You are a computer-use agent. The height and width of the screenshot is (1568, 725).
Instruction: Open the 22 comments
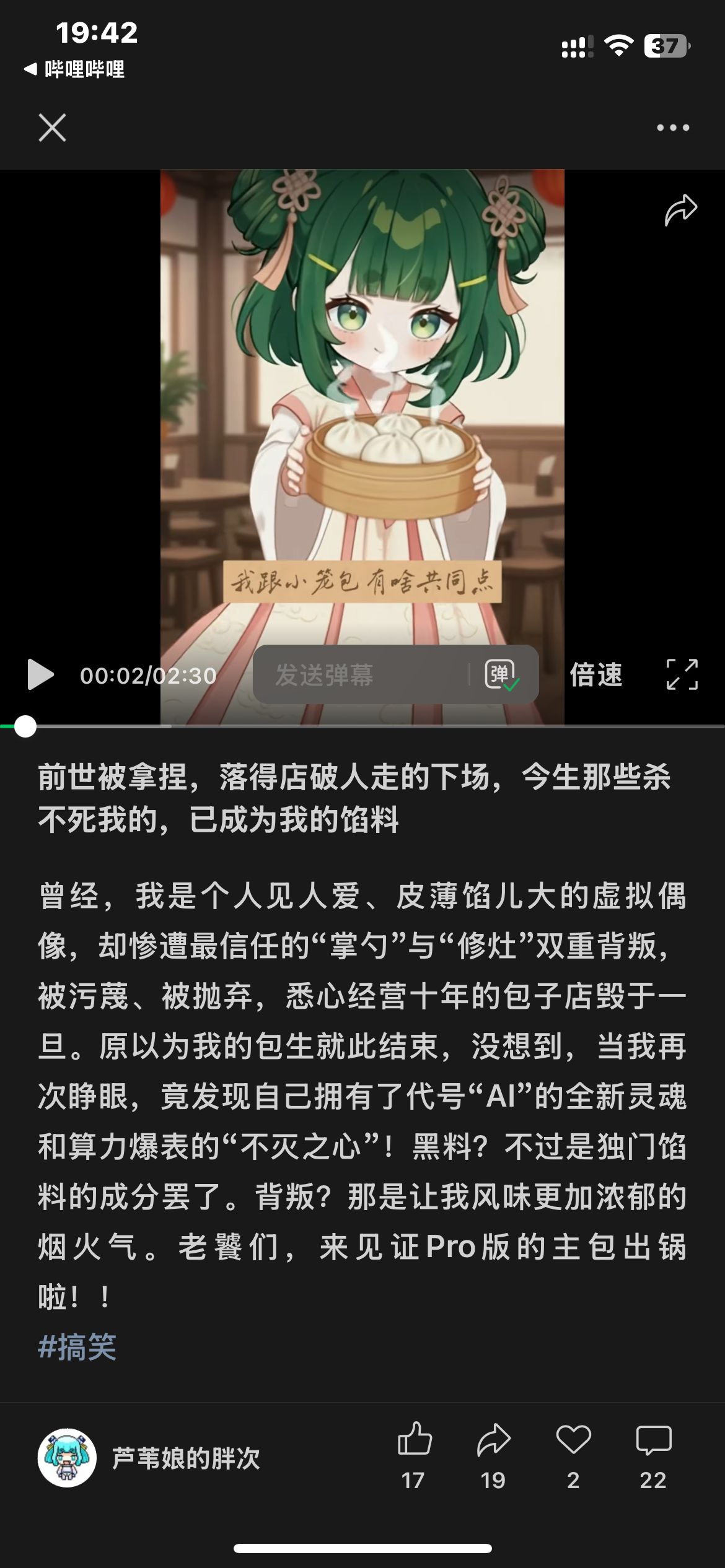point(653,1440)
